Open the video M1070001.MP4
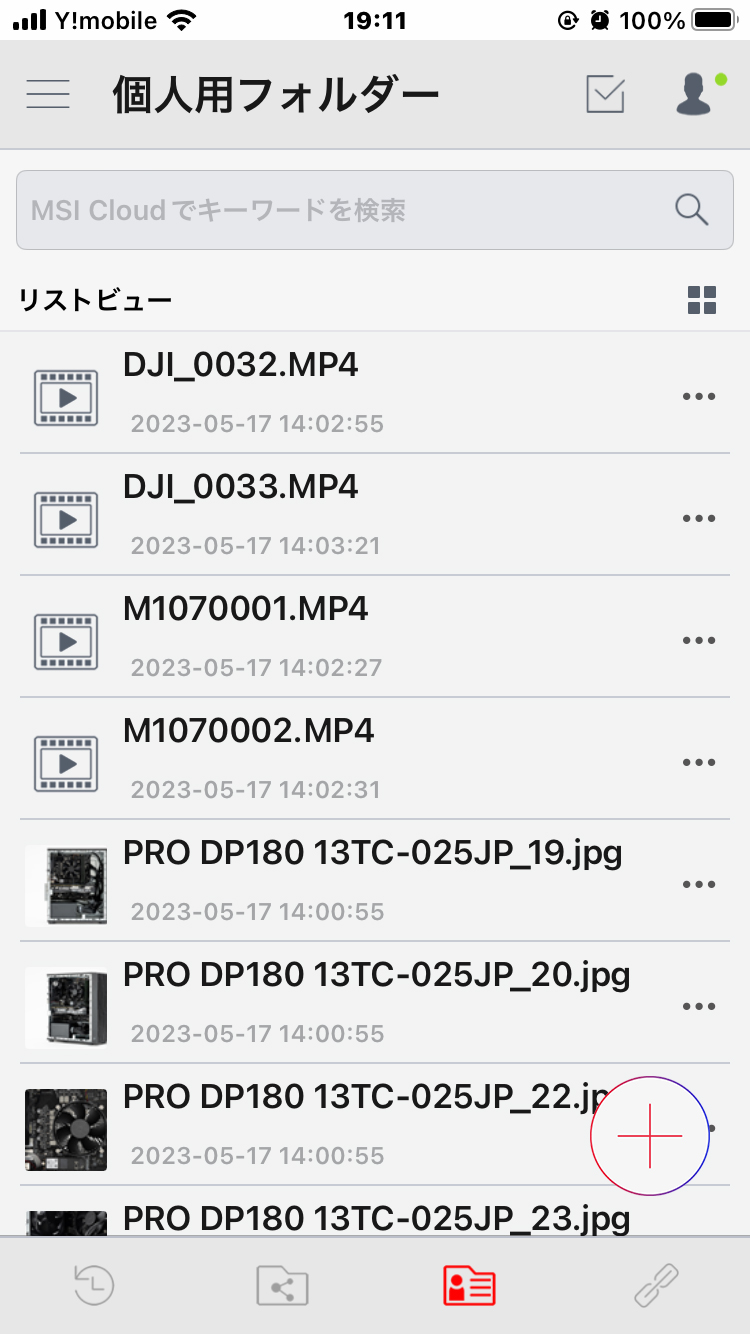 tap(245, 610)
